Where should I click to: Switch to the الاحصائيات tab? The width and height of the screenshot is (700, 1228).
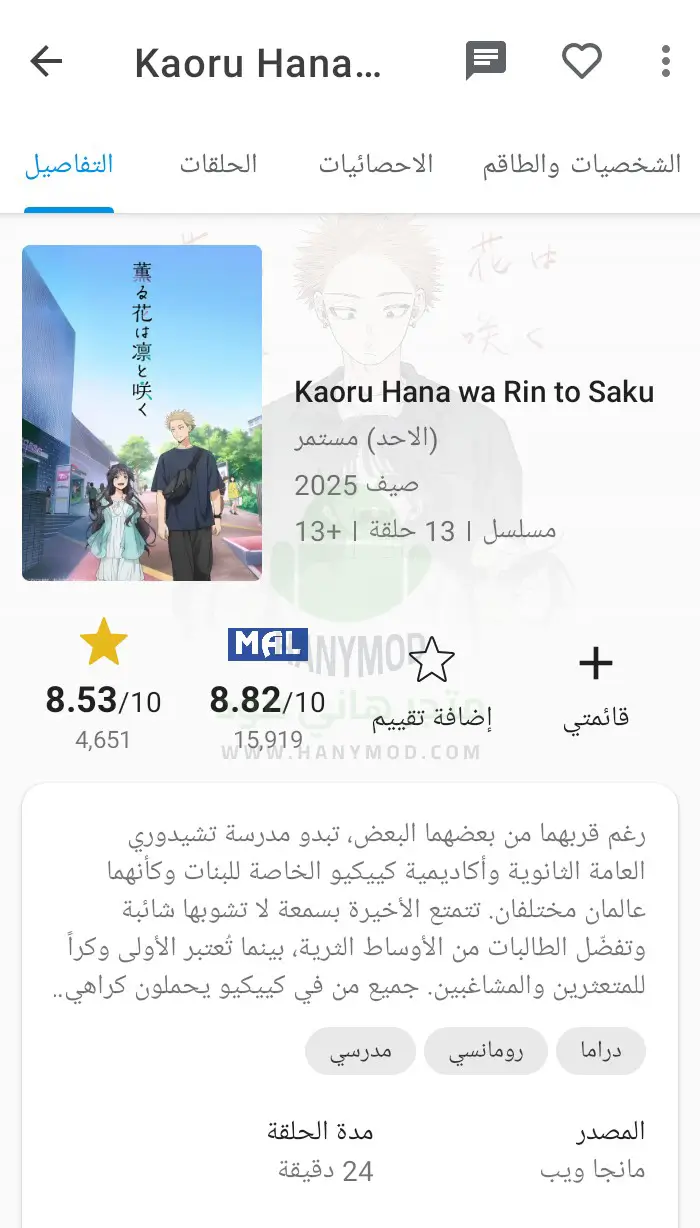click(376, 165)
